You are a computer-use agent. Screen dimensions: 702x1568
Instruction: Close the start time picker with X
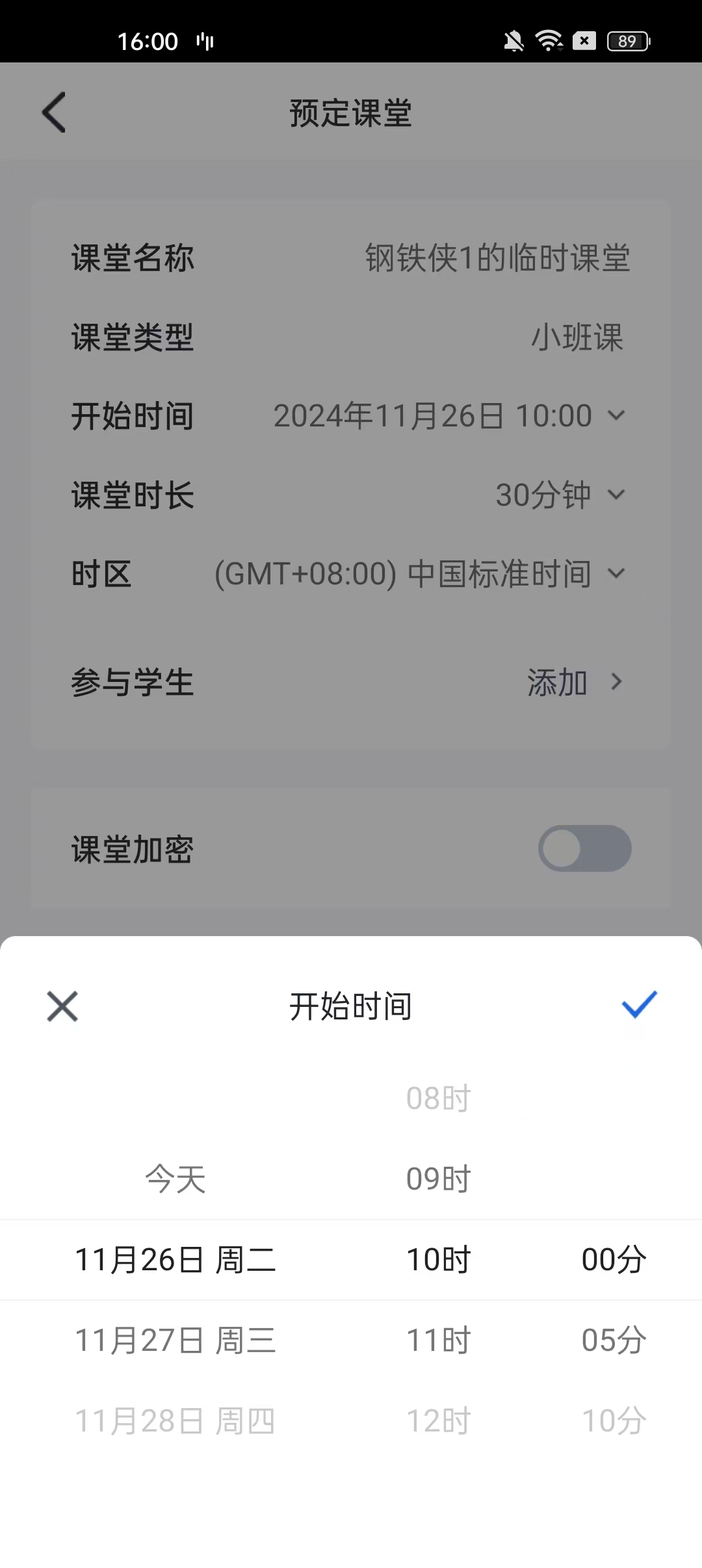coord(62,1006)
